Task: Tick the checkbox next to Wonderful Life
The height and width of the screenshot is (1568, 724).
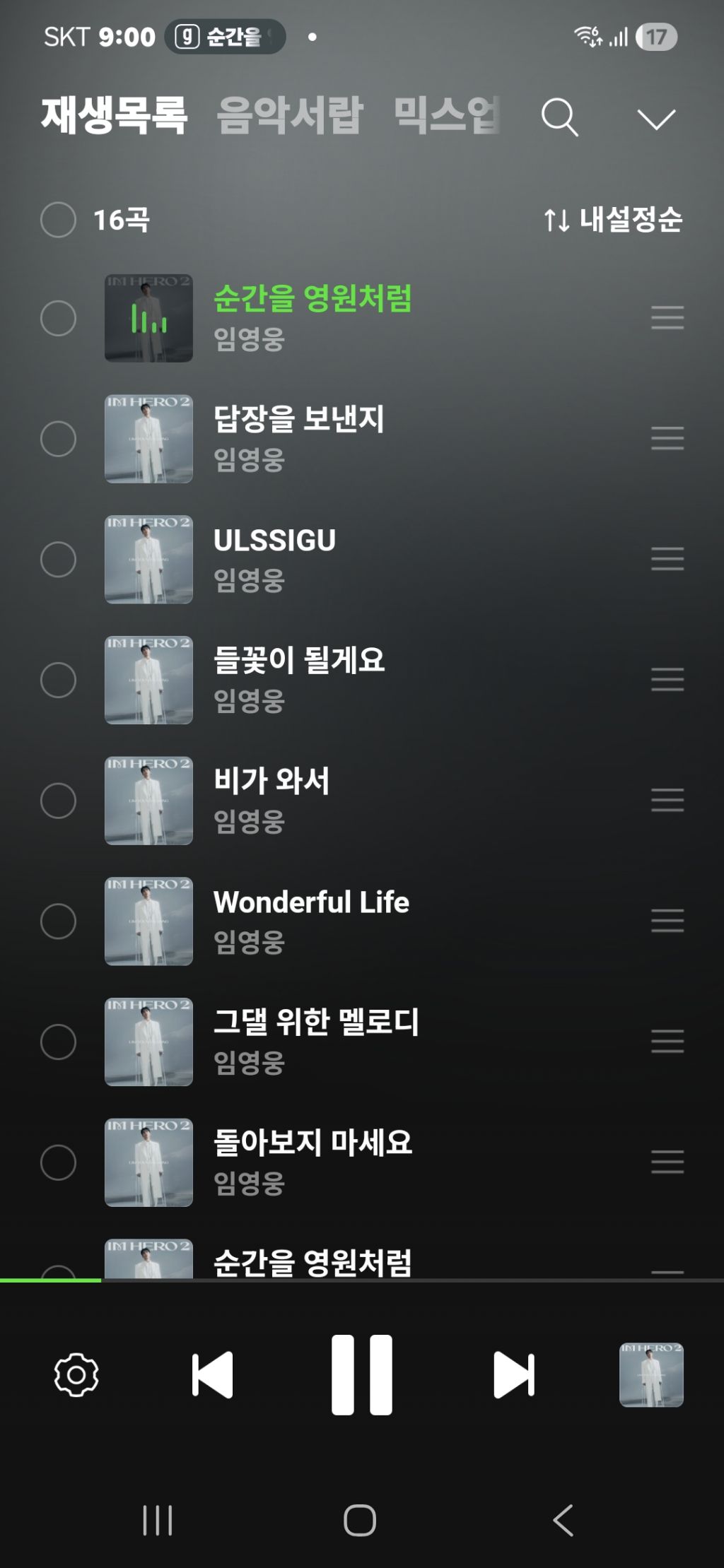Action: click(x=58, y=921)
